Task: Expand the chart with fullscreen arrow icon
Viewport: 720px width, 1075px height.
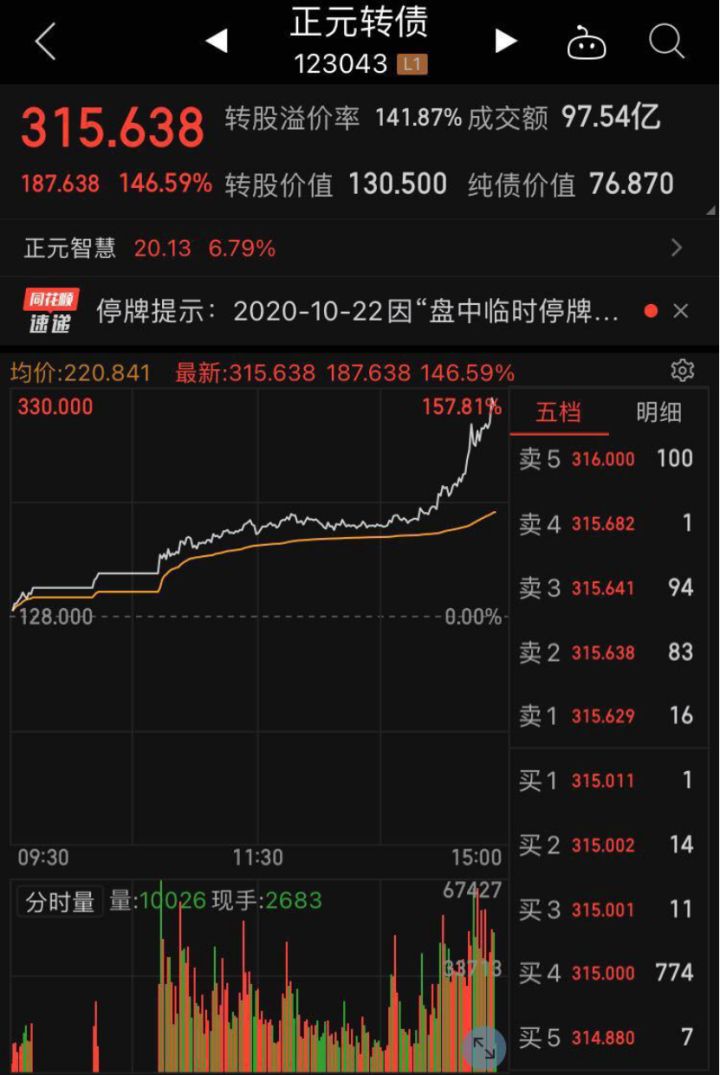Action: pyautogui.click(x=485, y=1046)
